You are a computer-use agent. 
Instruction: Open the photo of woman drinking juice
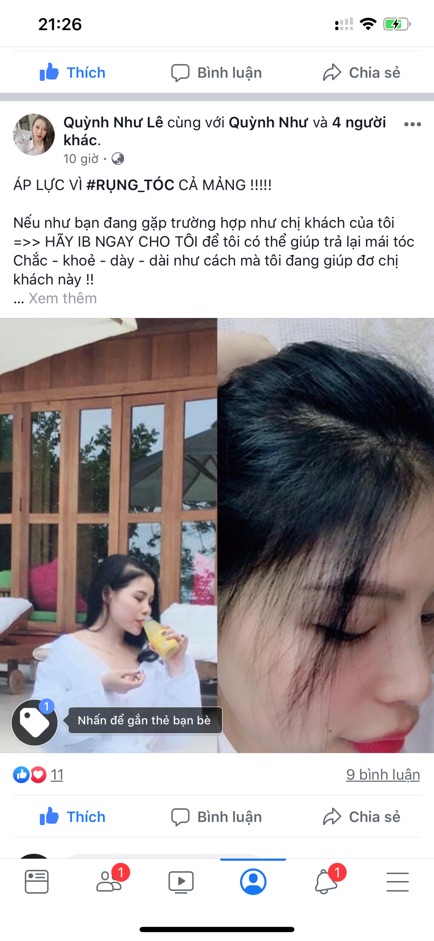pyautogui.click(x=108, y=535)
